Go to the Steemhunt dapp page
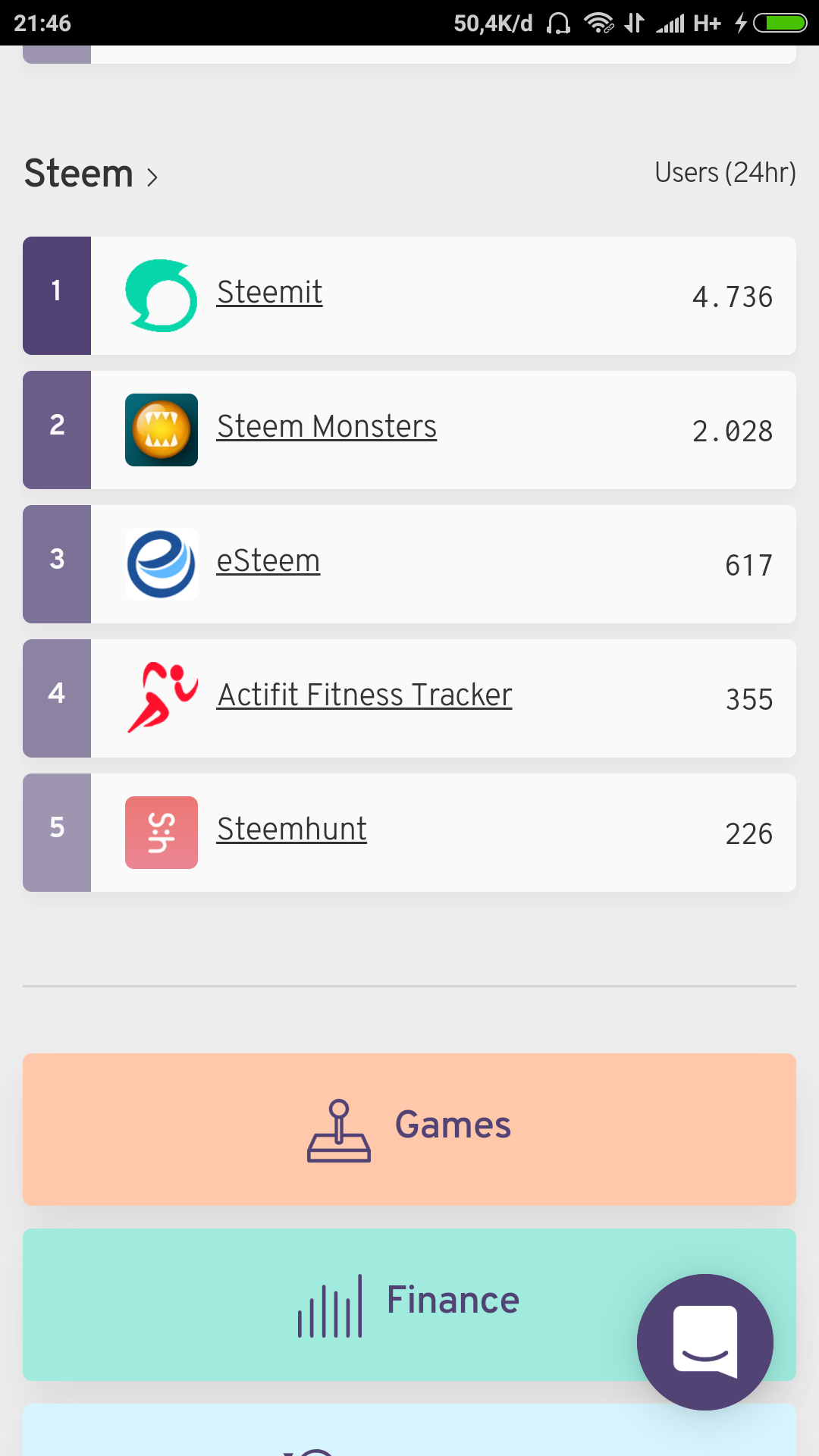 291,830
